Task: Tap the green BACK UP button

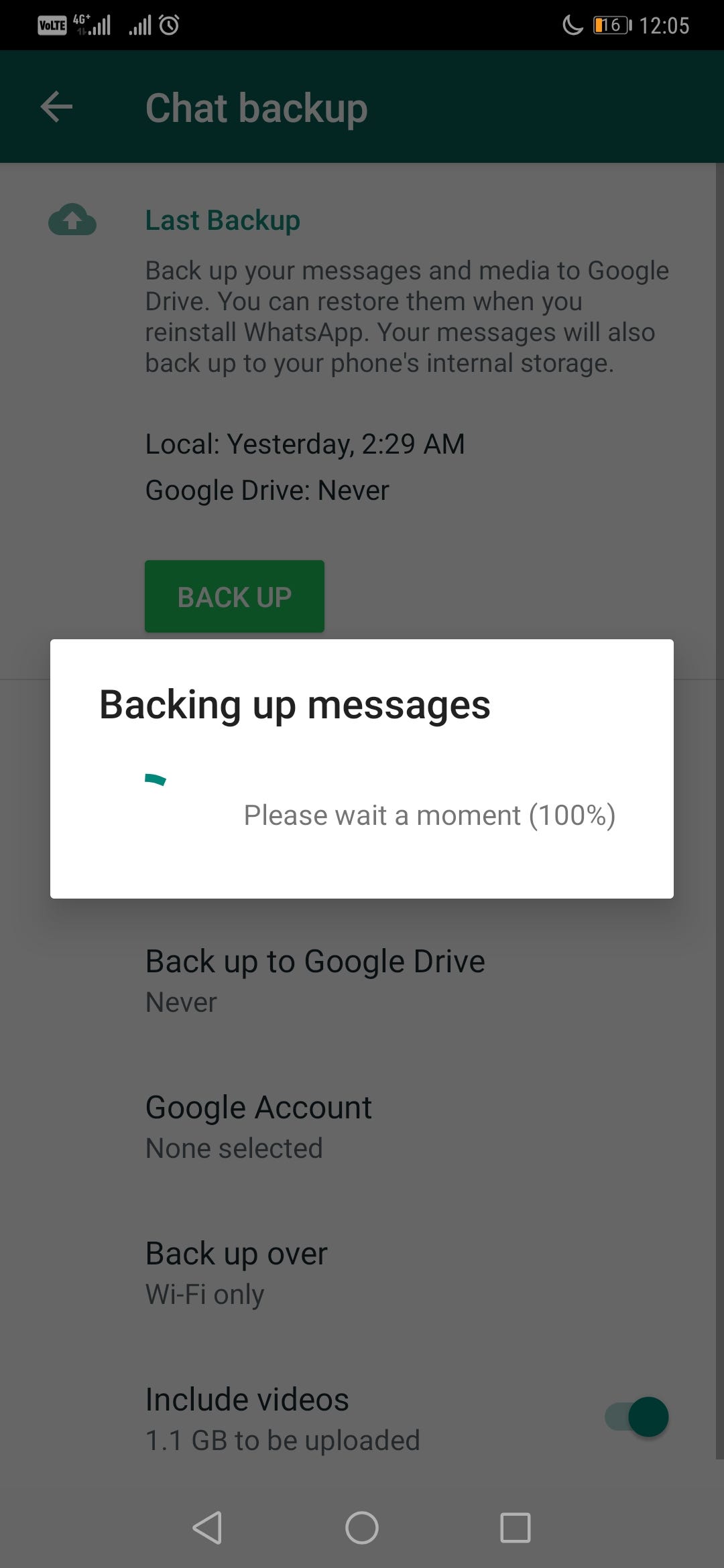Action: 235,596
